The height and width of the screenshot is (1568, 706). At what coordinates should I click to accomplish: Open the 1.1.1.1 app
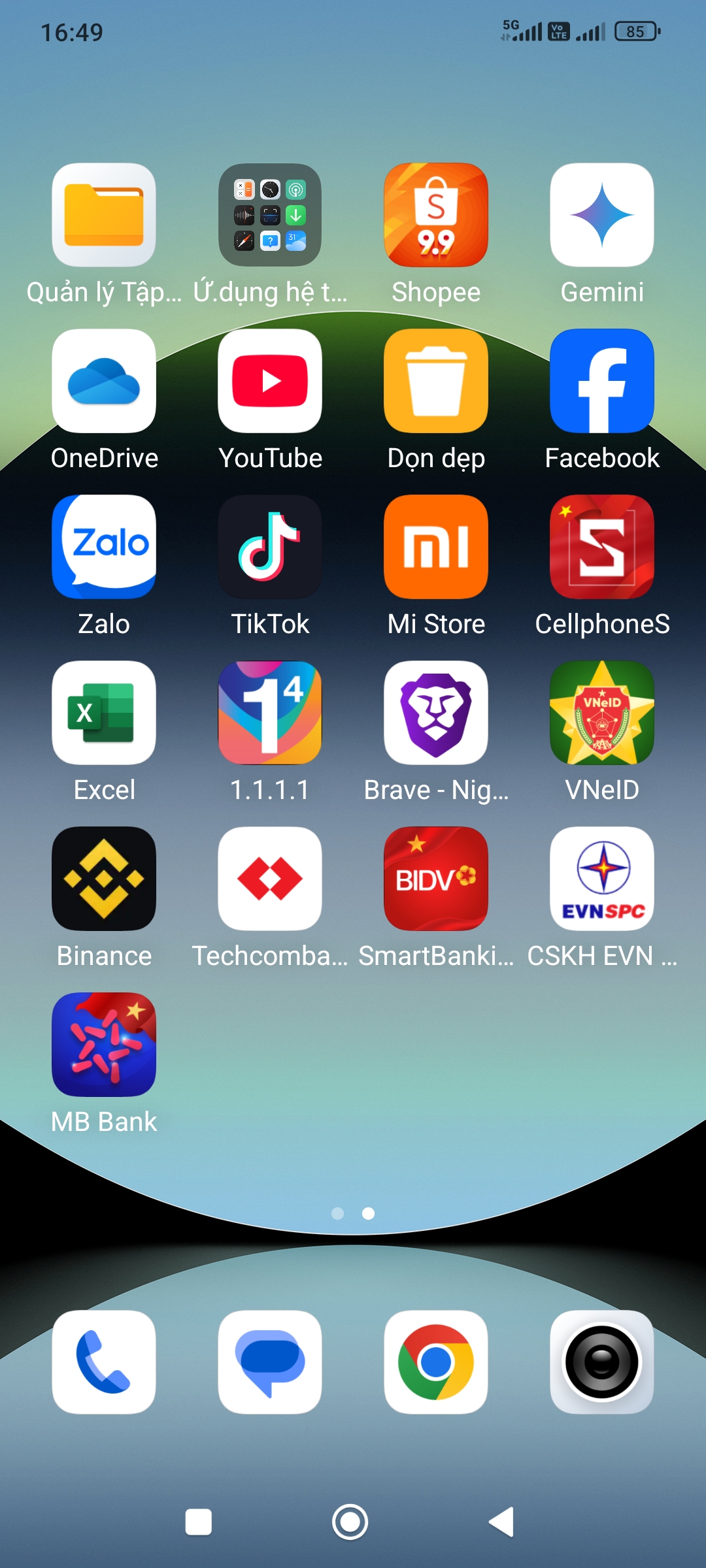point(270,713)
